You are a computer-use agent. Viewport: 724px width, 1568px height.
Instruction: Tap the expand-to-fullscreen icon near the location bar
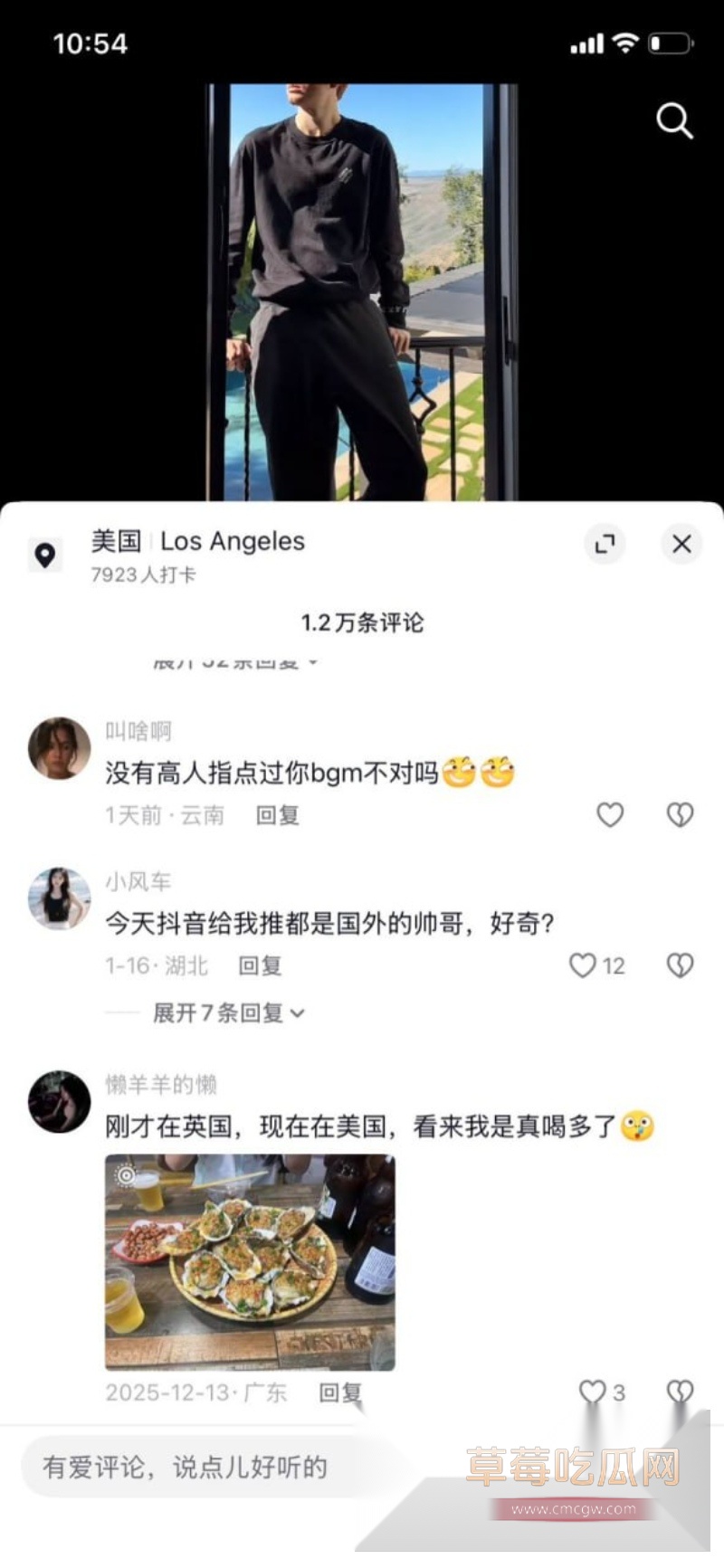pos(605,544)
